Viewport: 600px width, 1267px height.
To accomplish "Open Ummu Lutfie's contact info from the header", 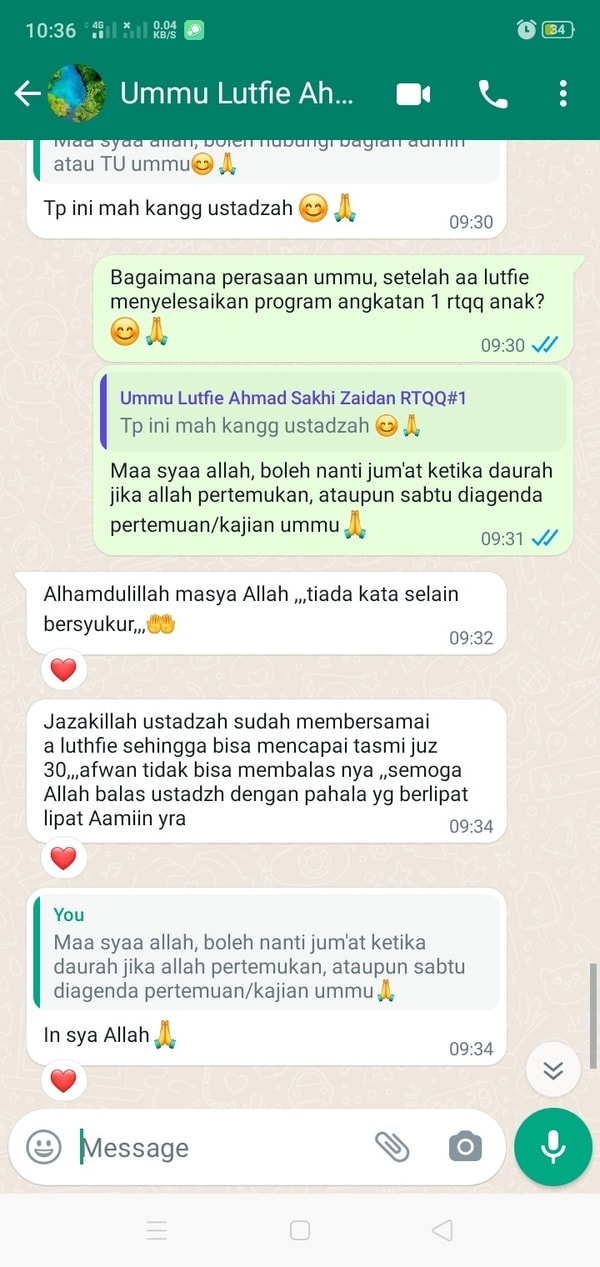I will [x=236, y=94].
